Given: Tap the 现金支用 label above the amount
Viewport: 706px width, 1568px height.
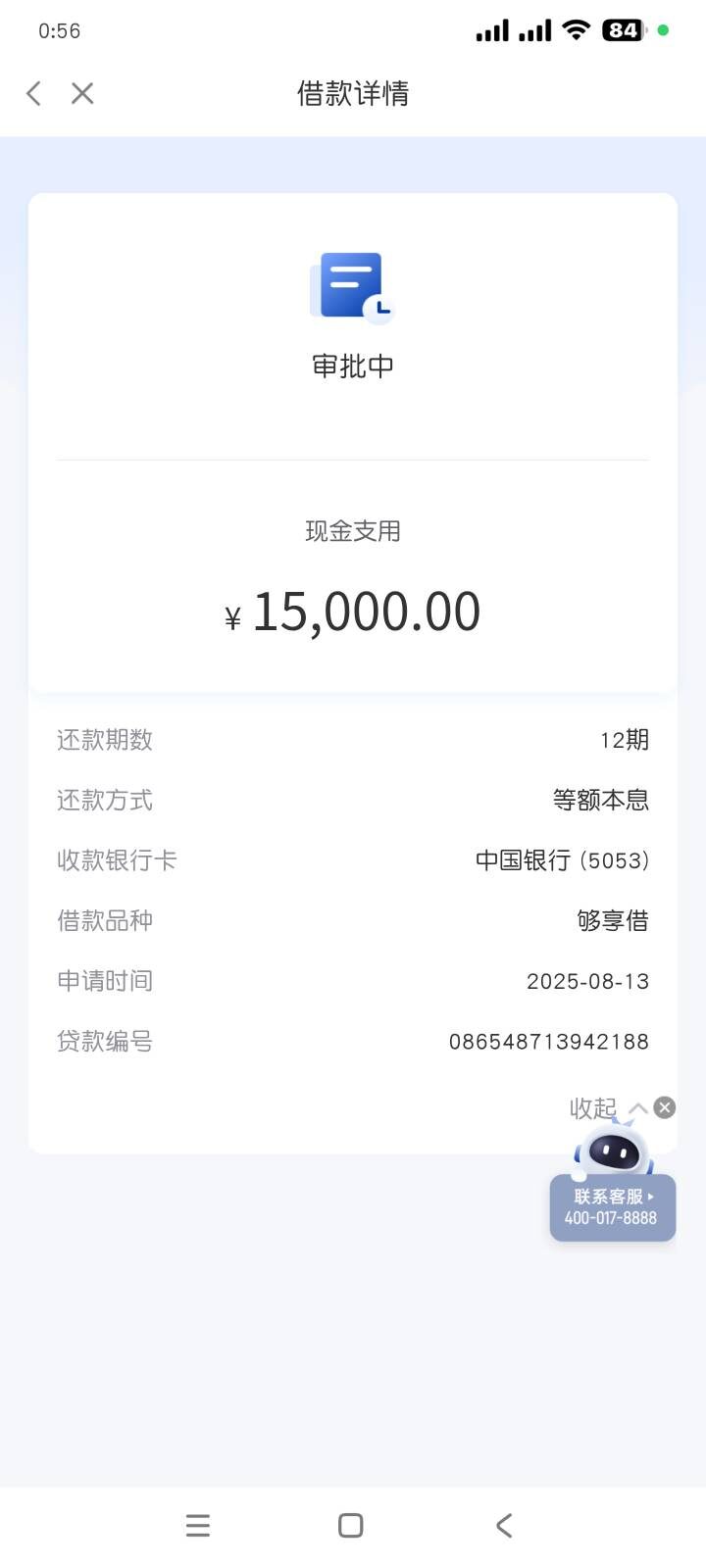Looking at the screenshot, I should [x=352, y=530].
